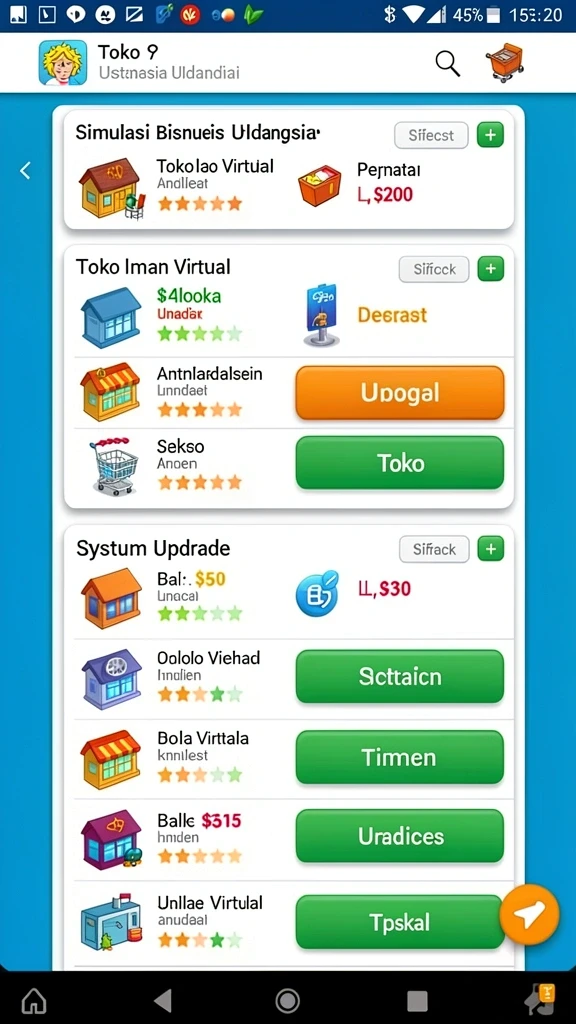Image resolution: width=576 pixels, height=1024 pixels.
Task: Open the search magnifier icon
Action: click(448, 64)
